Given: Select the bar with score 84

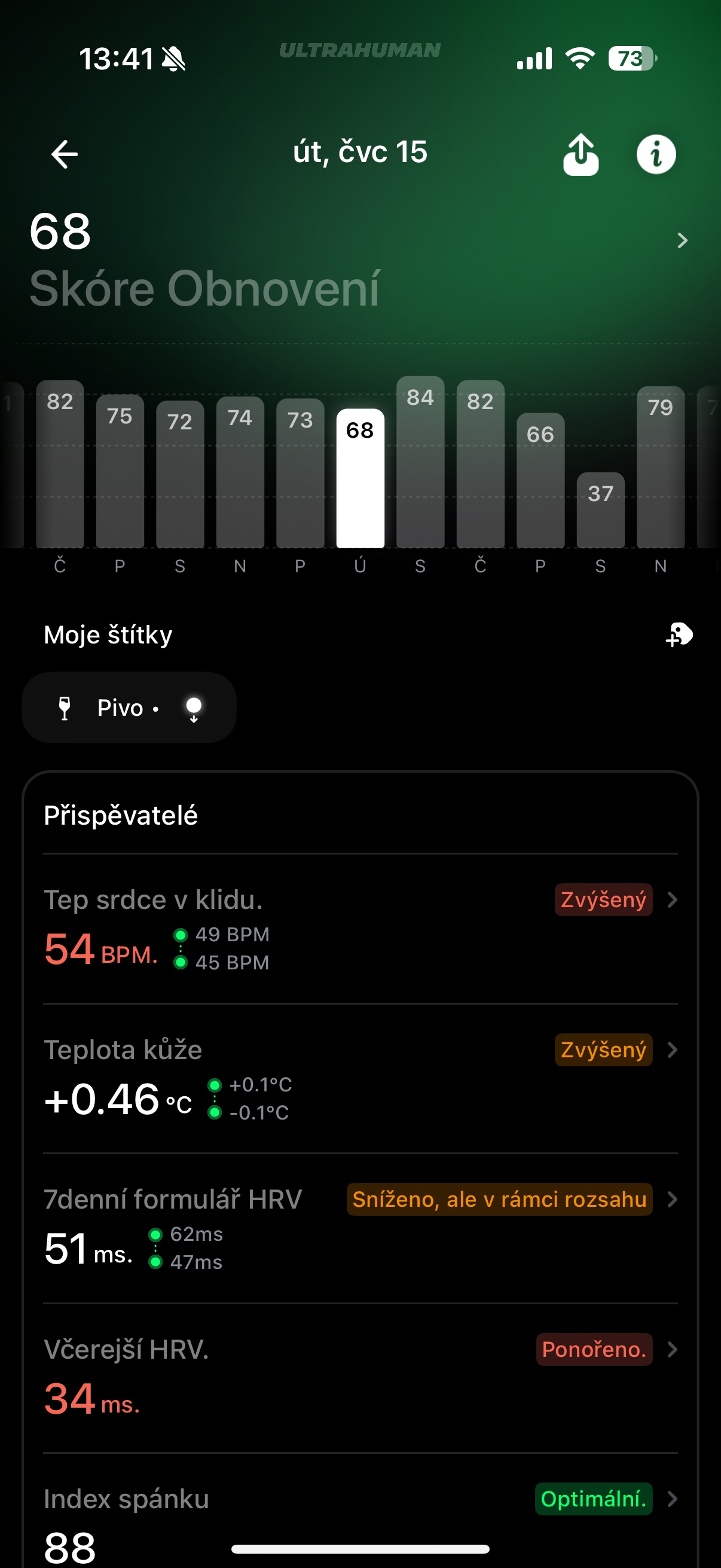Looking at the screenshot, I should [420, 463].
